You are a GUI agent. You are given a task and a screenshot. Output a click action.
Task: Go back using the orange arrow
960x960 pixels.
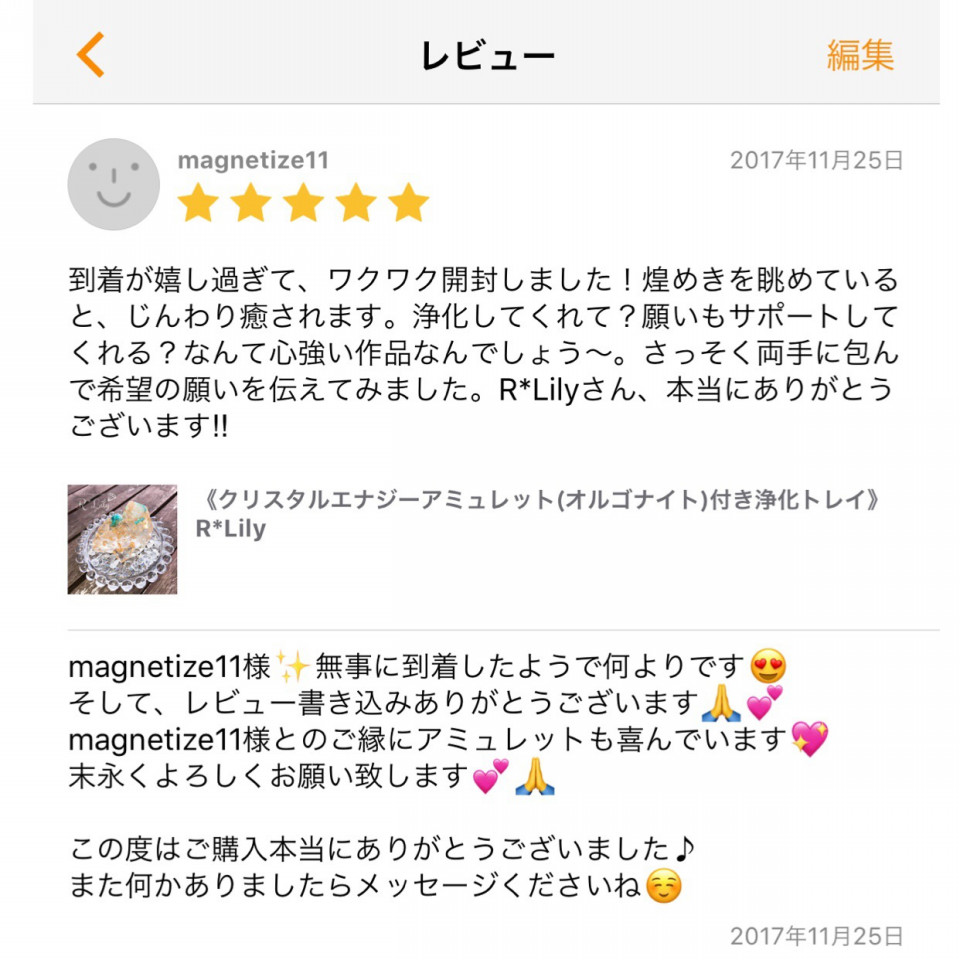(91, 54)
